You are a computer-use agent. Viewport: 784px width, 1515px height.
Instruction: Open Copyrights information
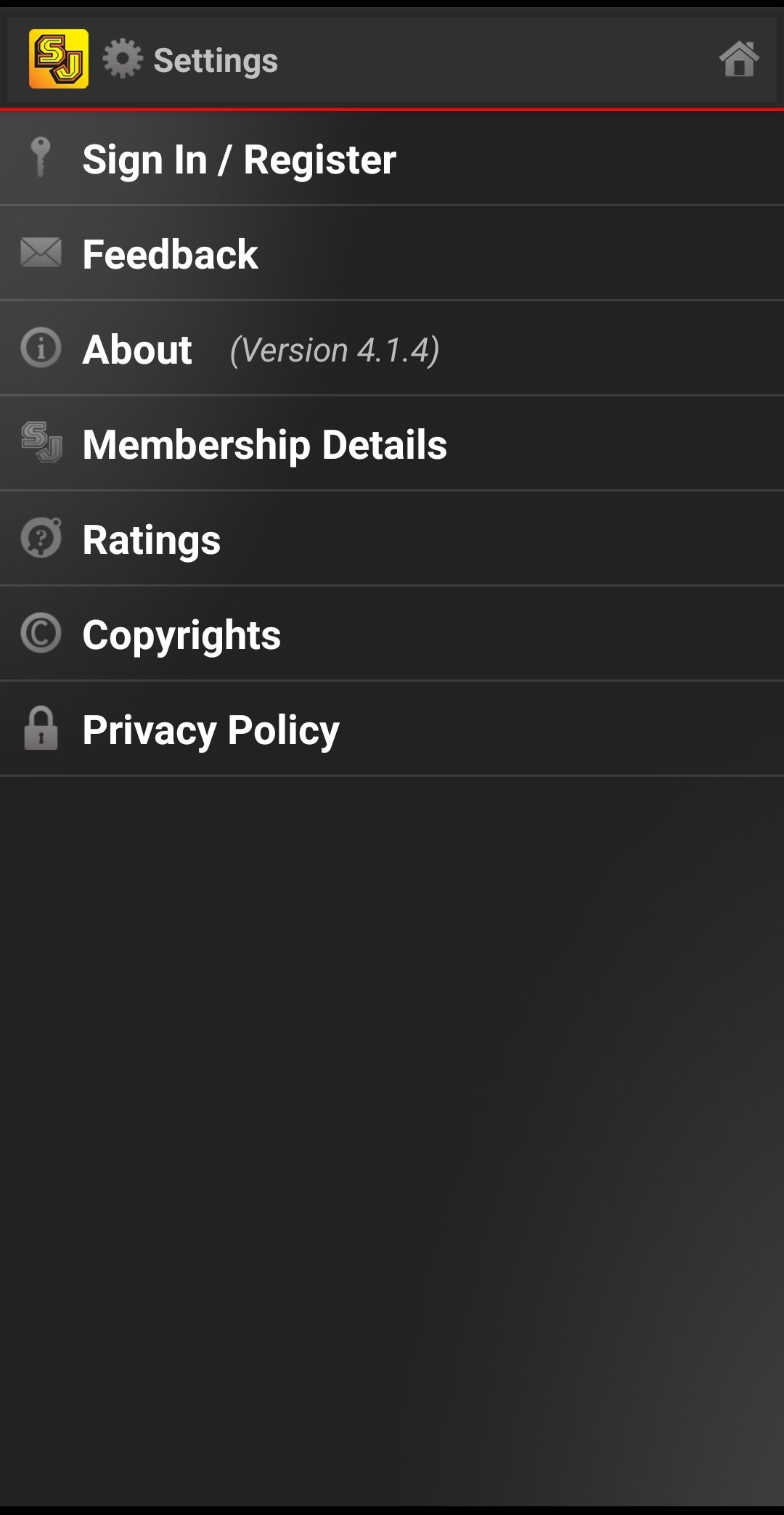coord(392,634)
